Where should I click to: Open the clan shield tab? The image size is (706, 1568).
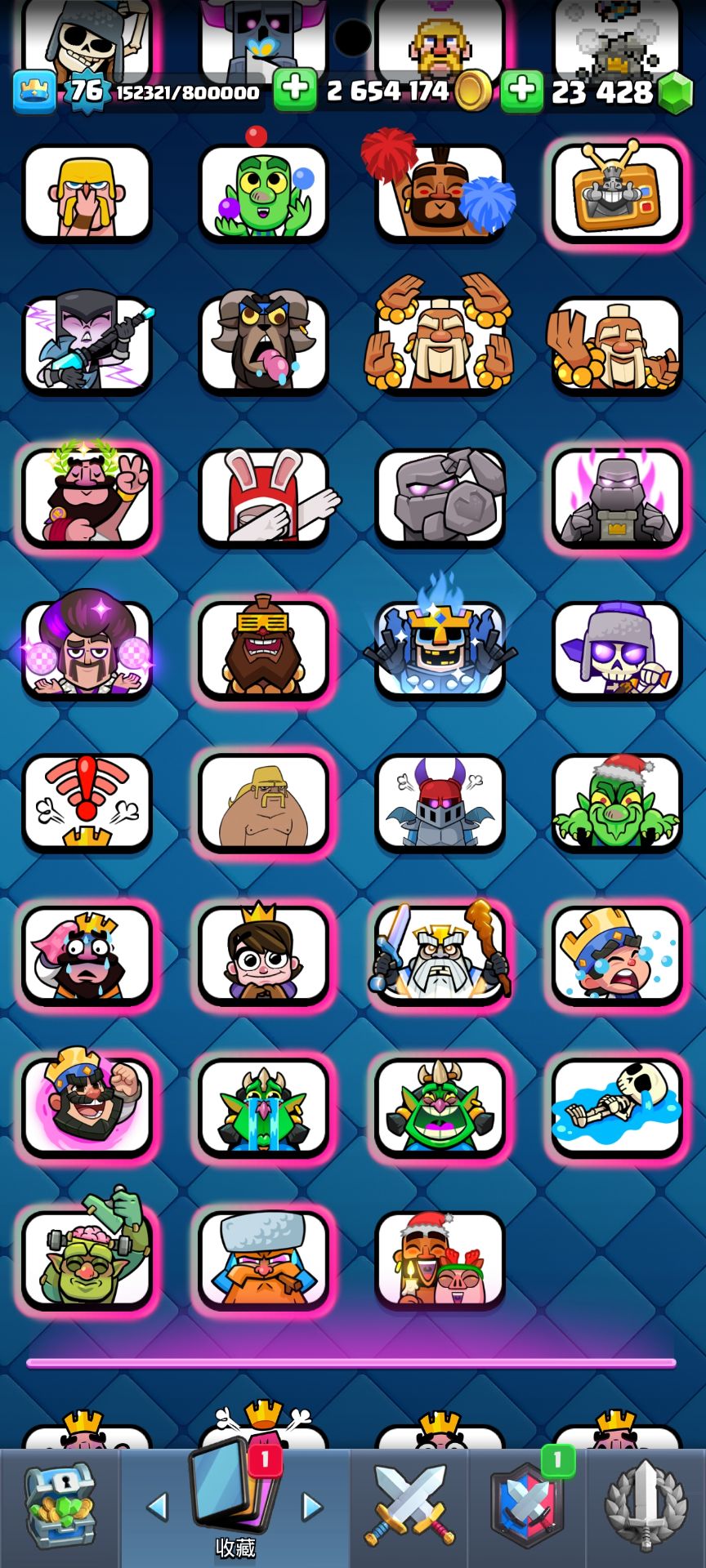pos(527,1506)
